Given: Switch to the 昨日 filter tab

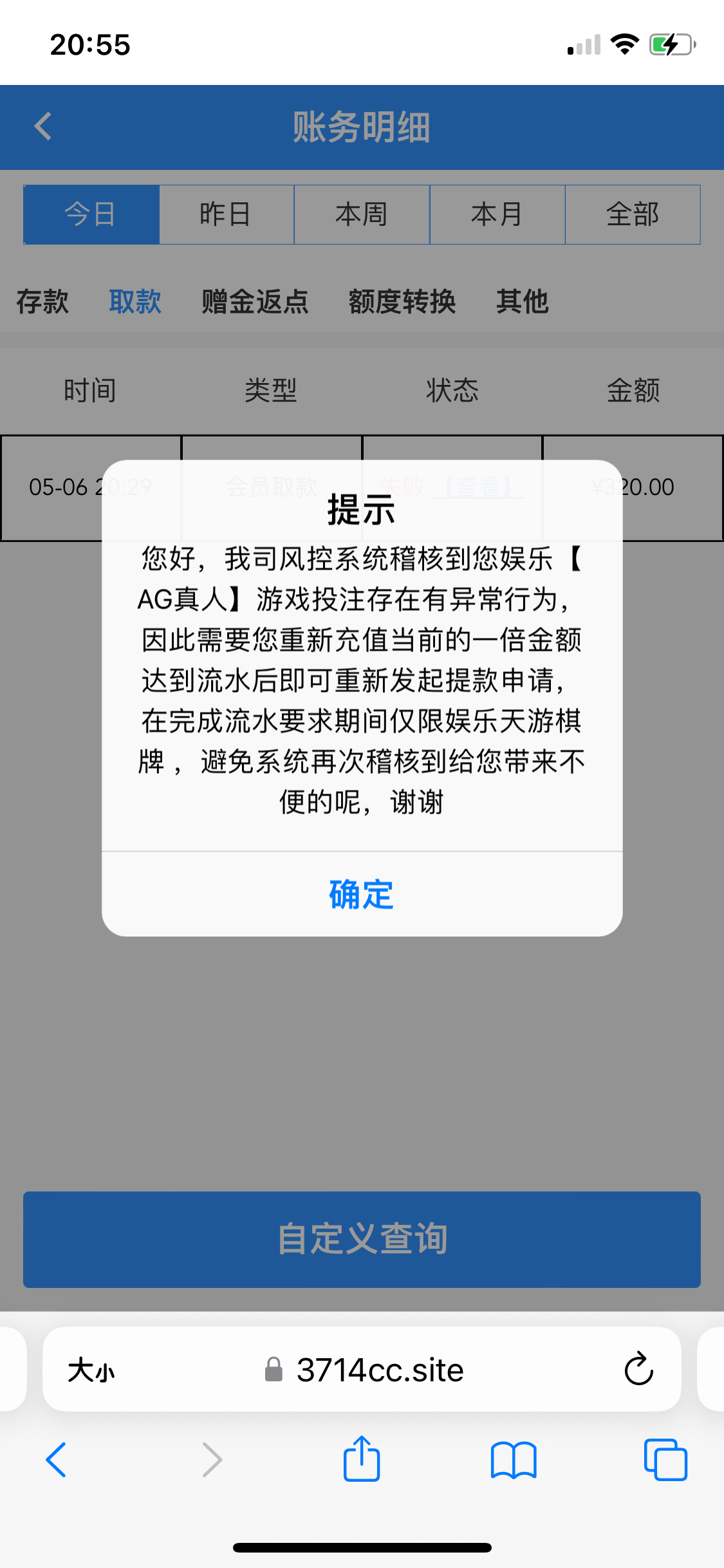Looking at the screenshot, I should pos(226,214).
